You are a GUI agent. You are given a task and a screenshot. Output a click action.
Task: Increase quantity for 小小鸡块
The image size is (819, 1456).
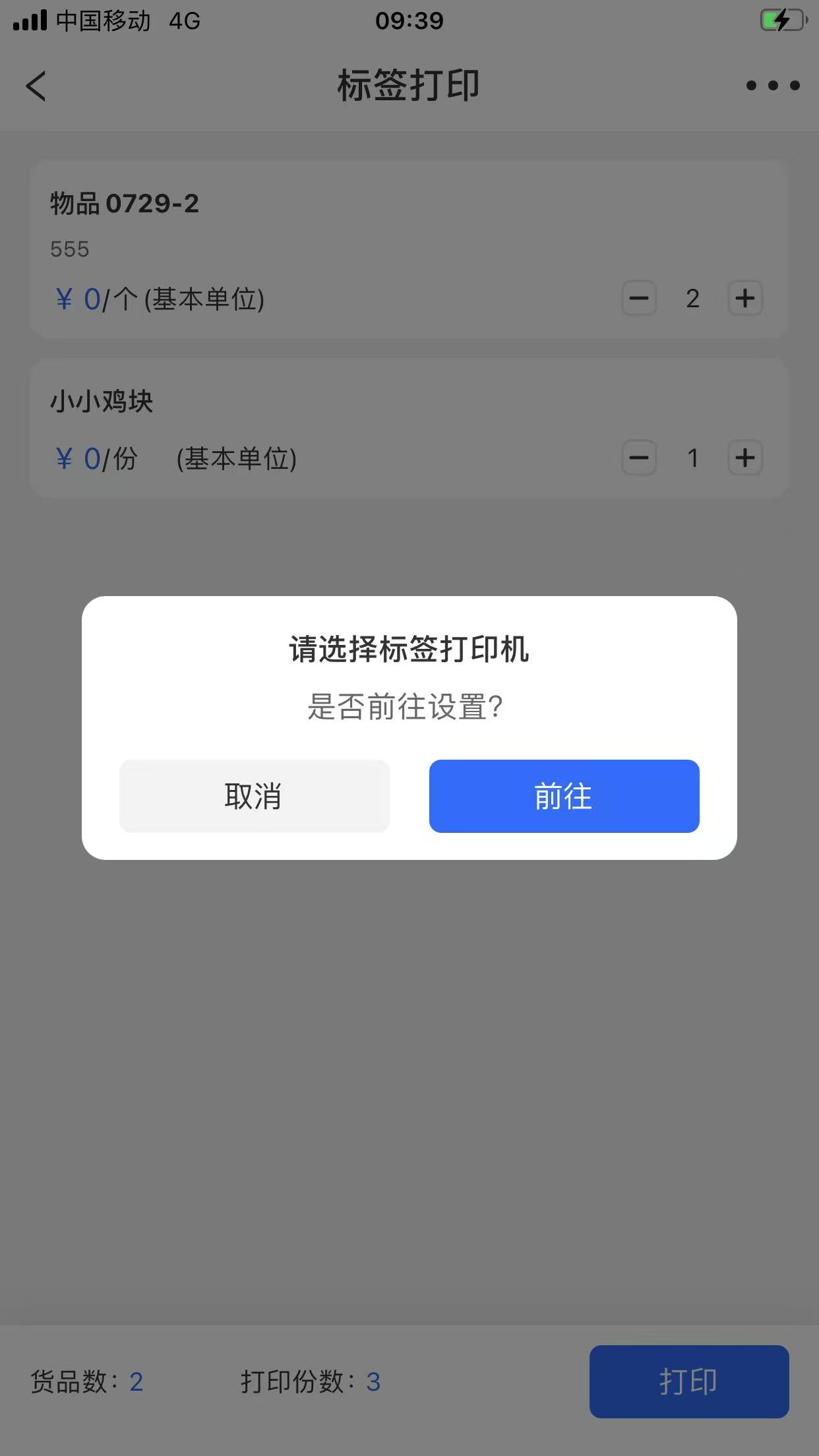745,458
